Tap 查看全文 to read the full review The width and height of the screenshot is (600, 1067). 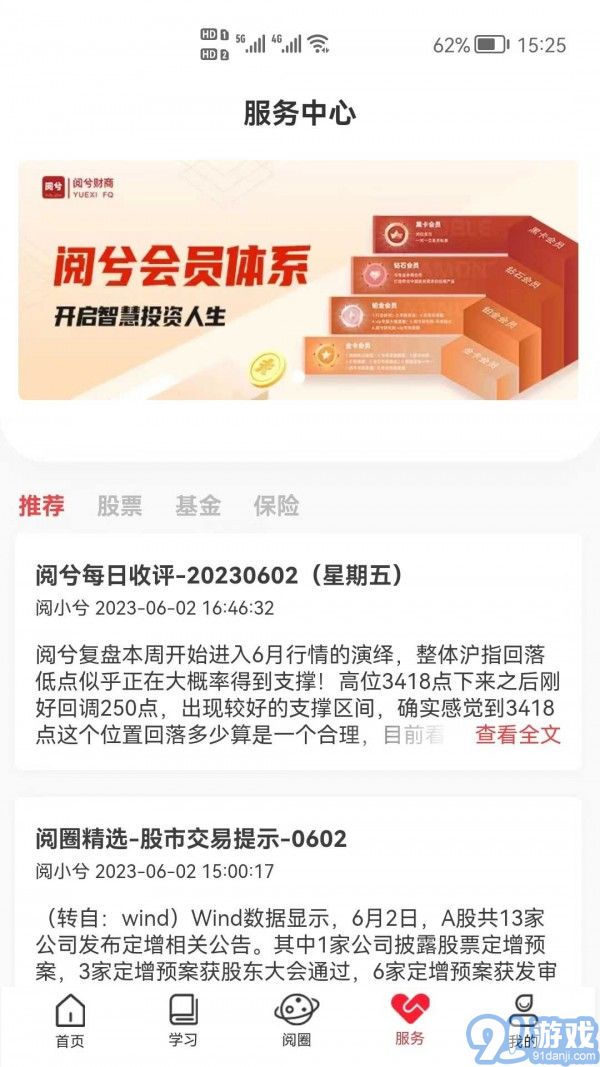pyautogui.click(x=517, y=735)
